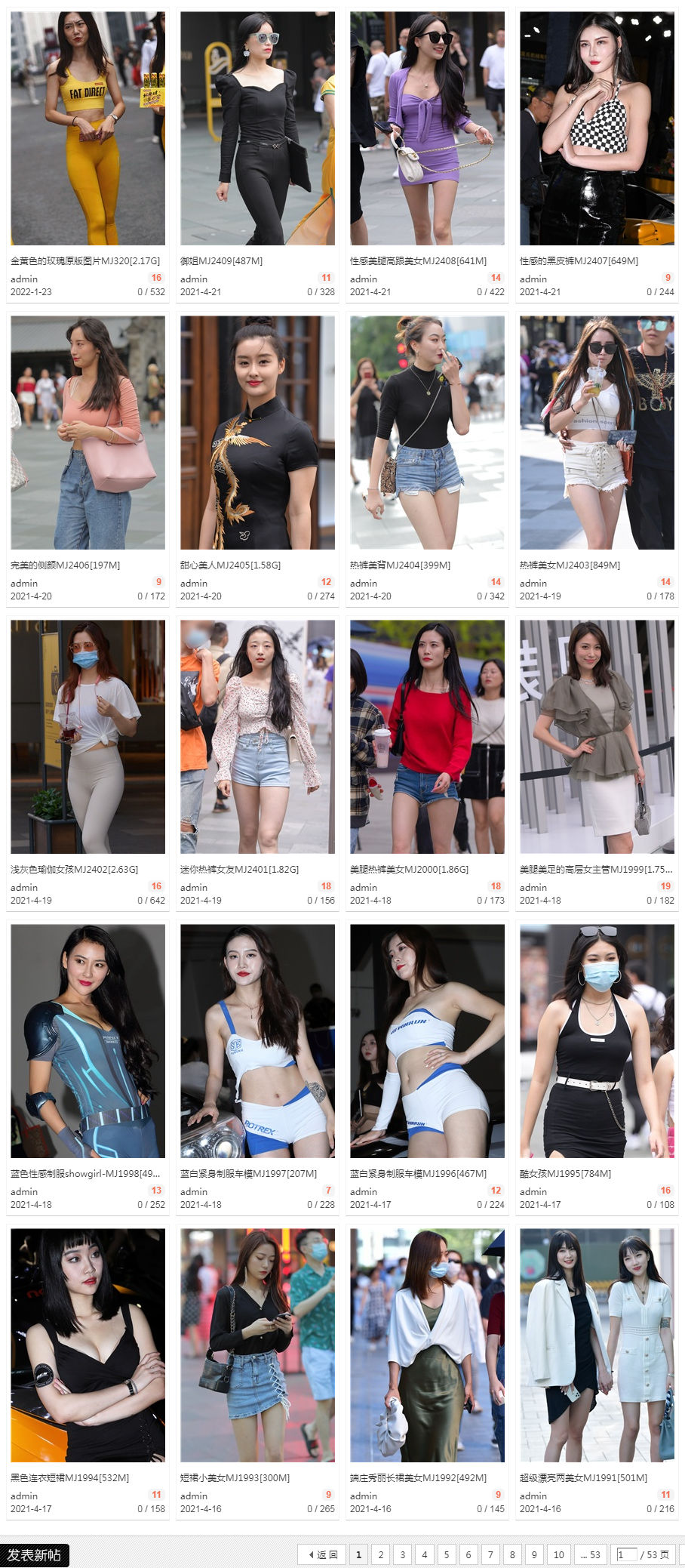Select page 7 in pagination
This screenshot has width=685, height=1568.
click(490, 1554)
